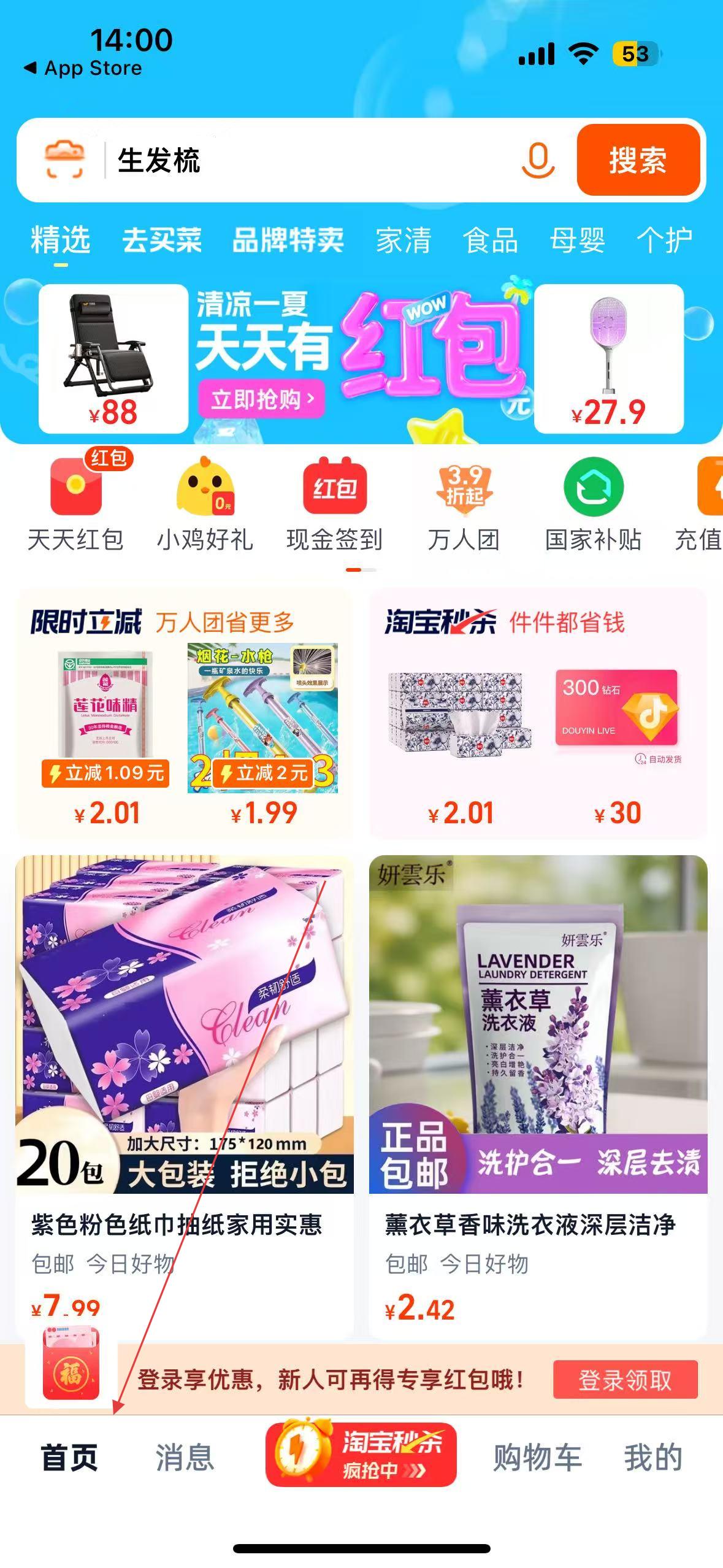
Task: Switch to the 品牌特卖 tab
Action: 288,240
